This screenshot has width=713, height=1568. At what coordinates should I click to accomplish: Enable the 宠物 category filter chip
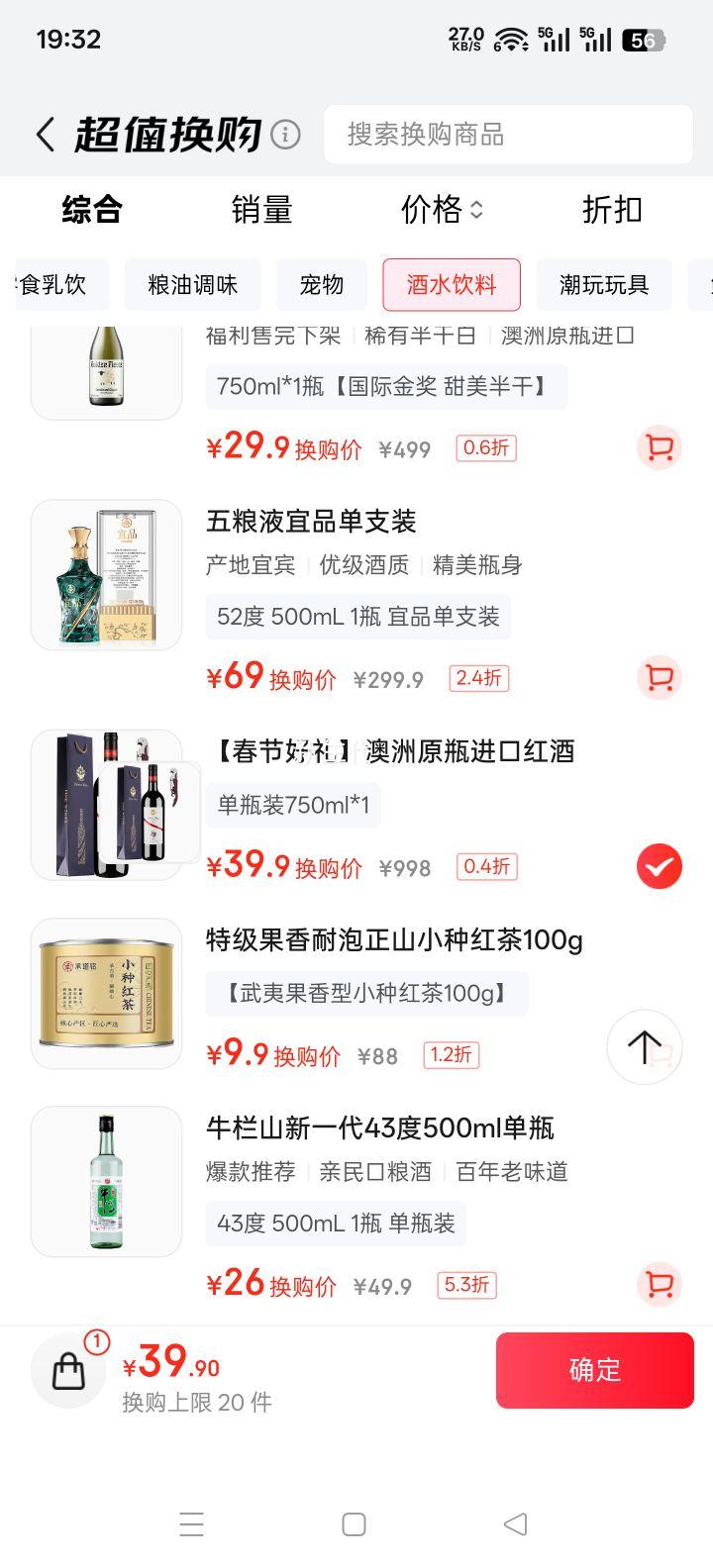click(x=322, y=284)
